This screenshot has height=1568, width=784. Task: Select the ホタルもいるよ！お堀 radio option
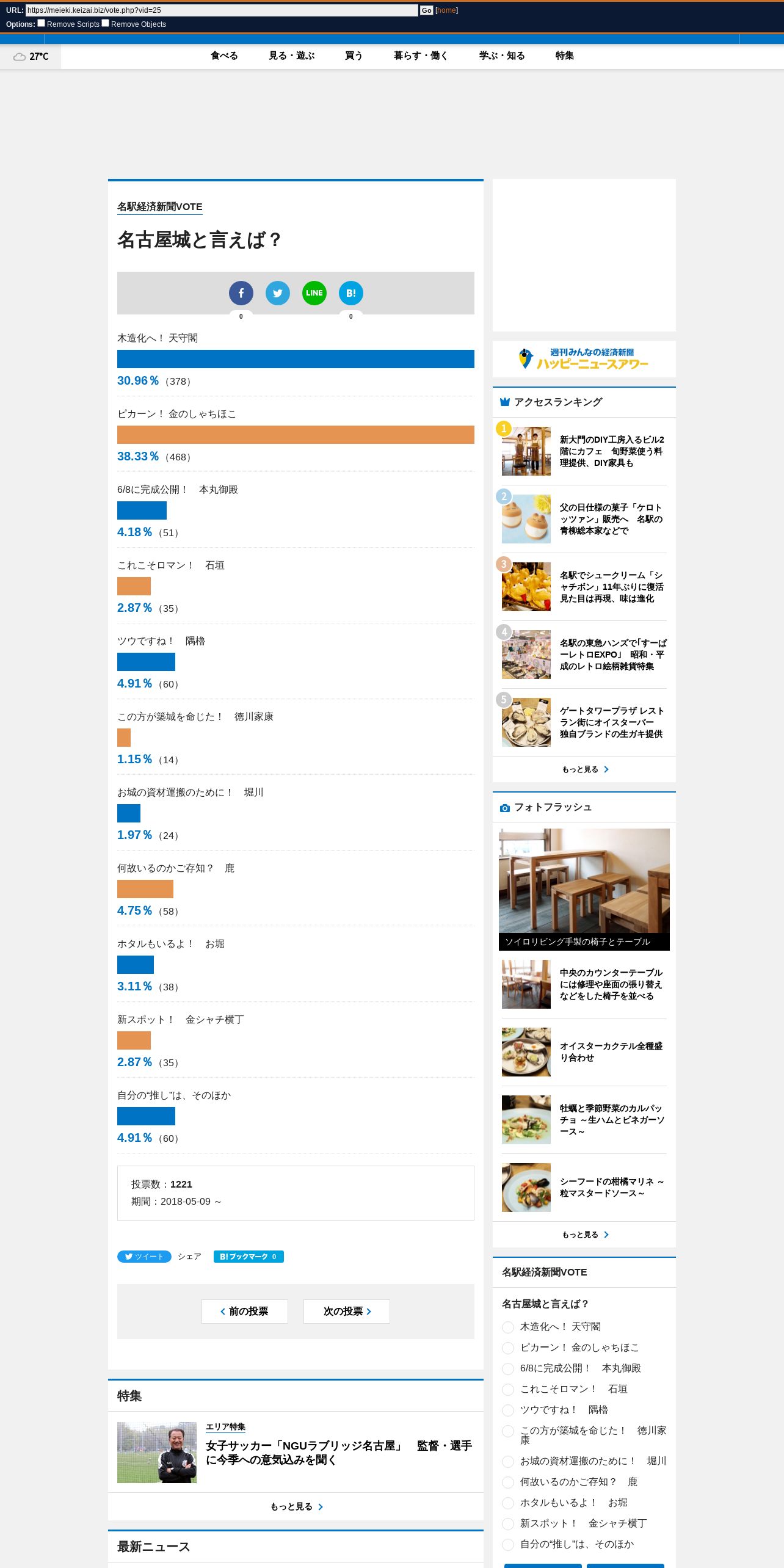[508, 1503]
